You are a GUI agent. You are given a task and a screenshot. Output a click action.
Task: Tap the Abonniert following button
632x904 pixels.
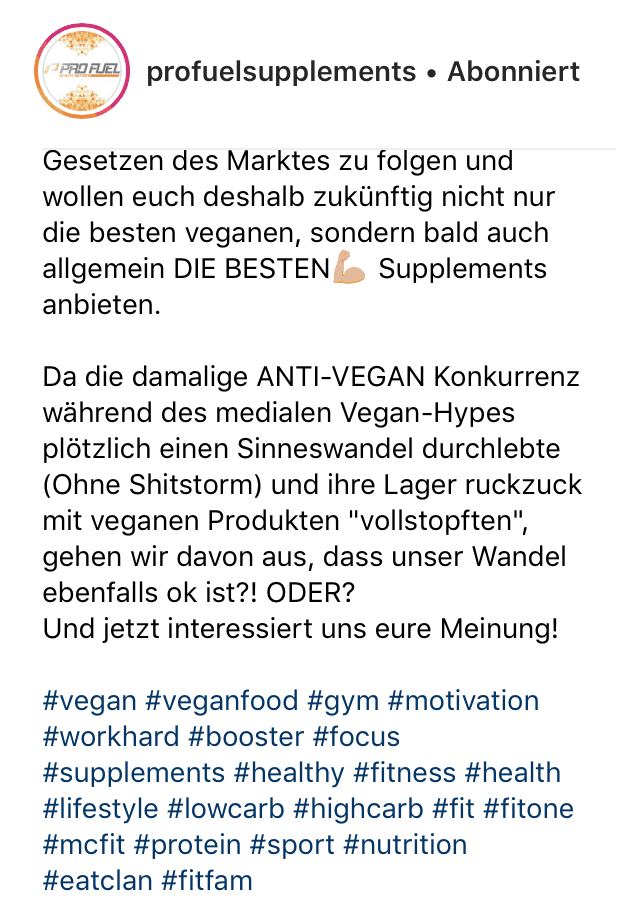pyautogui.click(x=513, y=72)
